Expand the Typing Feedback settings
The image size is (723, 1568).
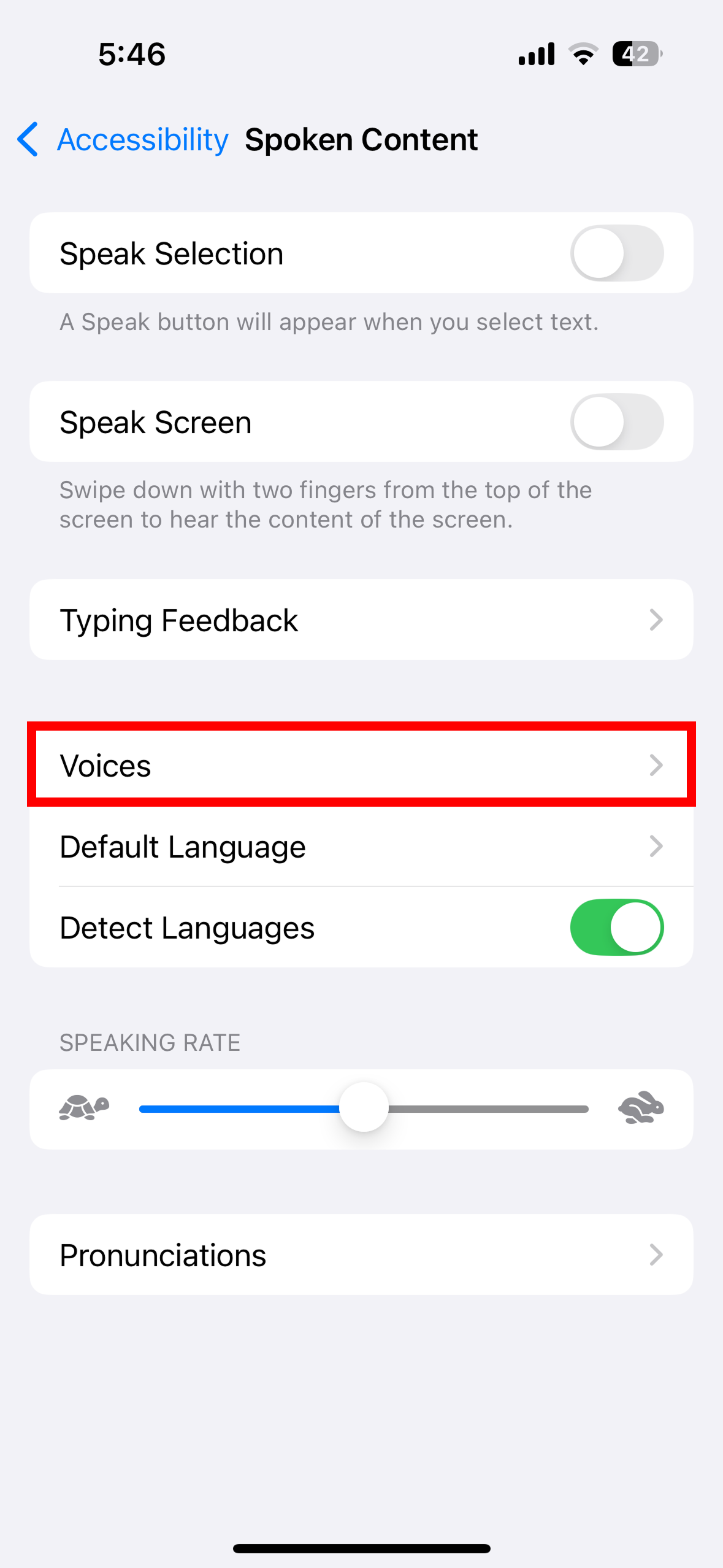point(362,620)
